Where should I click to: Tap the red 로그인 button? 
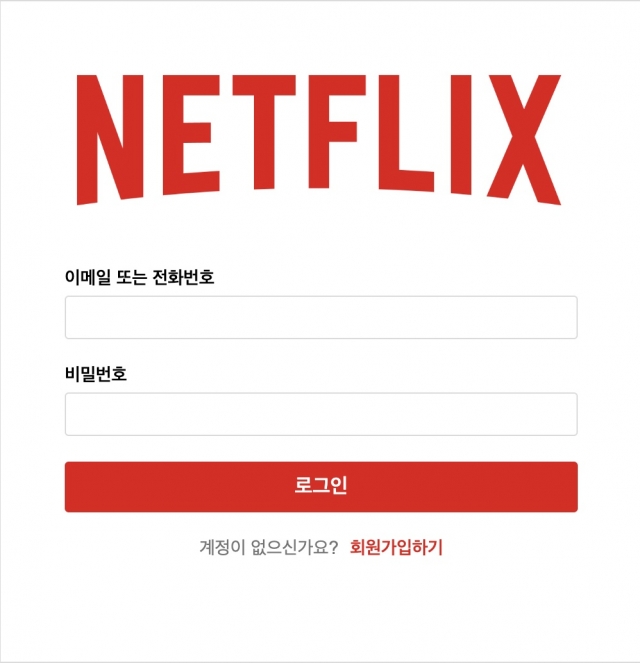click(320, 487)
